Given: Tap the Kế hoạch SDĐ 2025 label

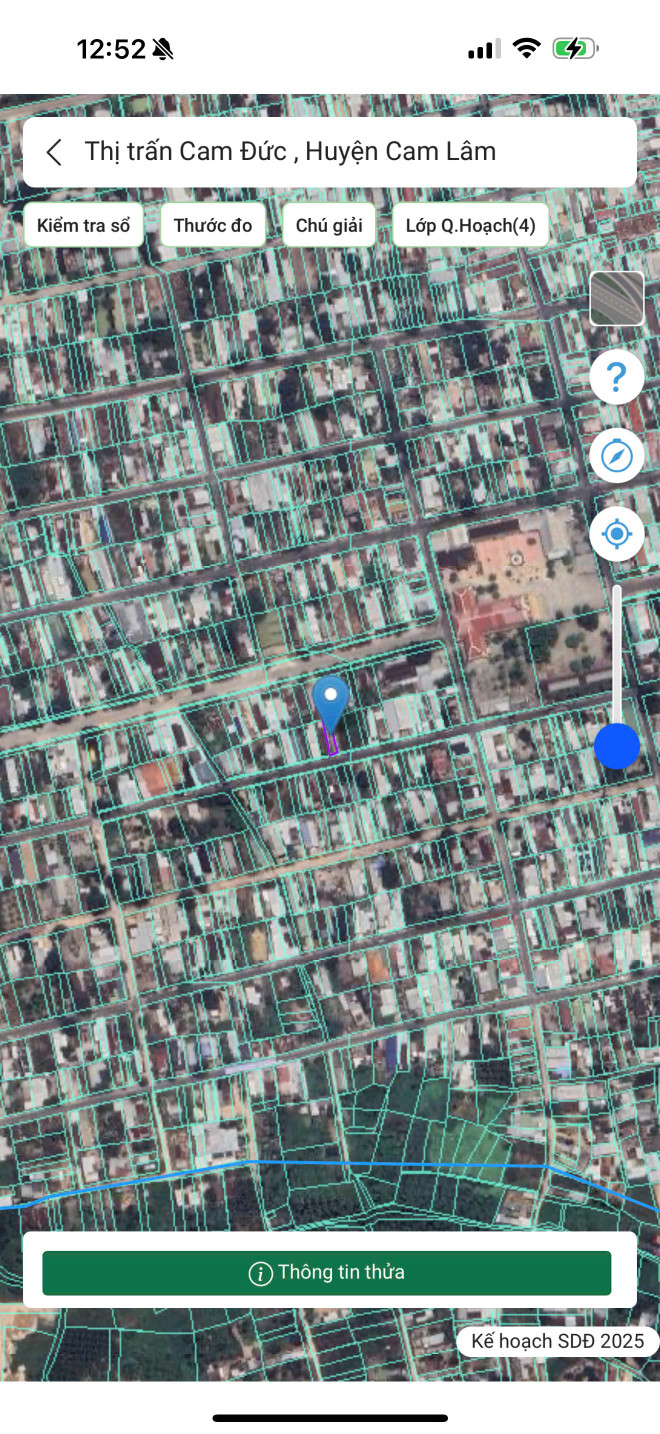Looking at the screenshot, I should (x=557, y=1341).
